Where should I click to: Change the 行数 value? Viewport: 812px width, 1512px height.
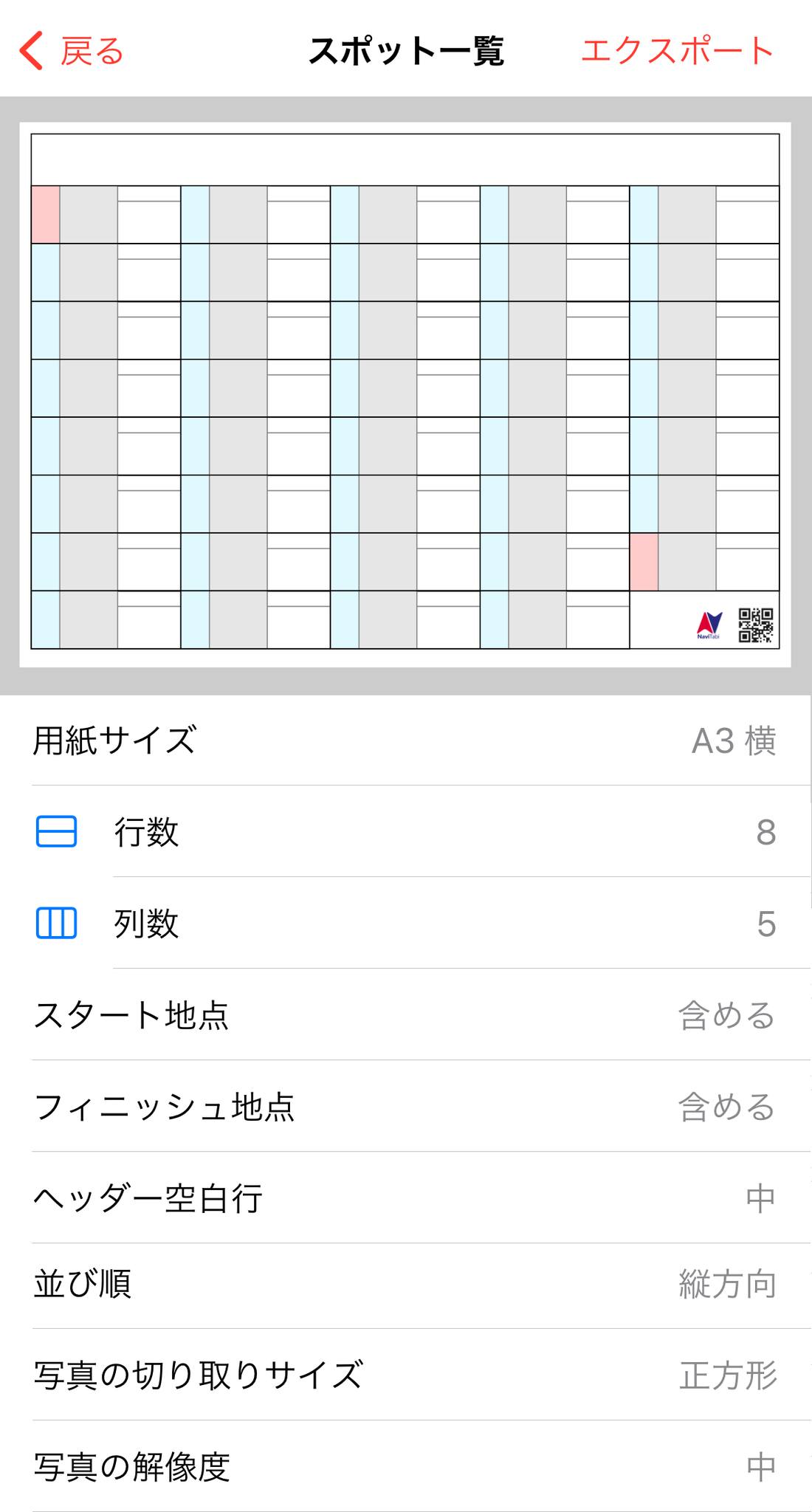(x=406, y=832)
